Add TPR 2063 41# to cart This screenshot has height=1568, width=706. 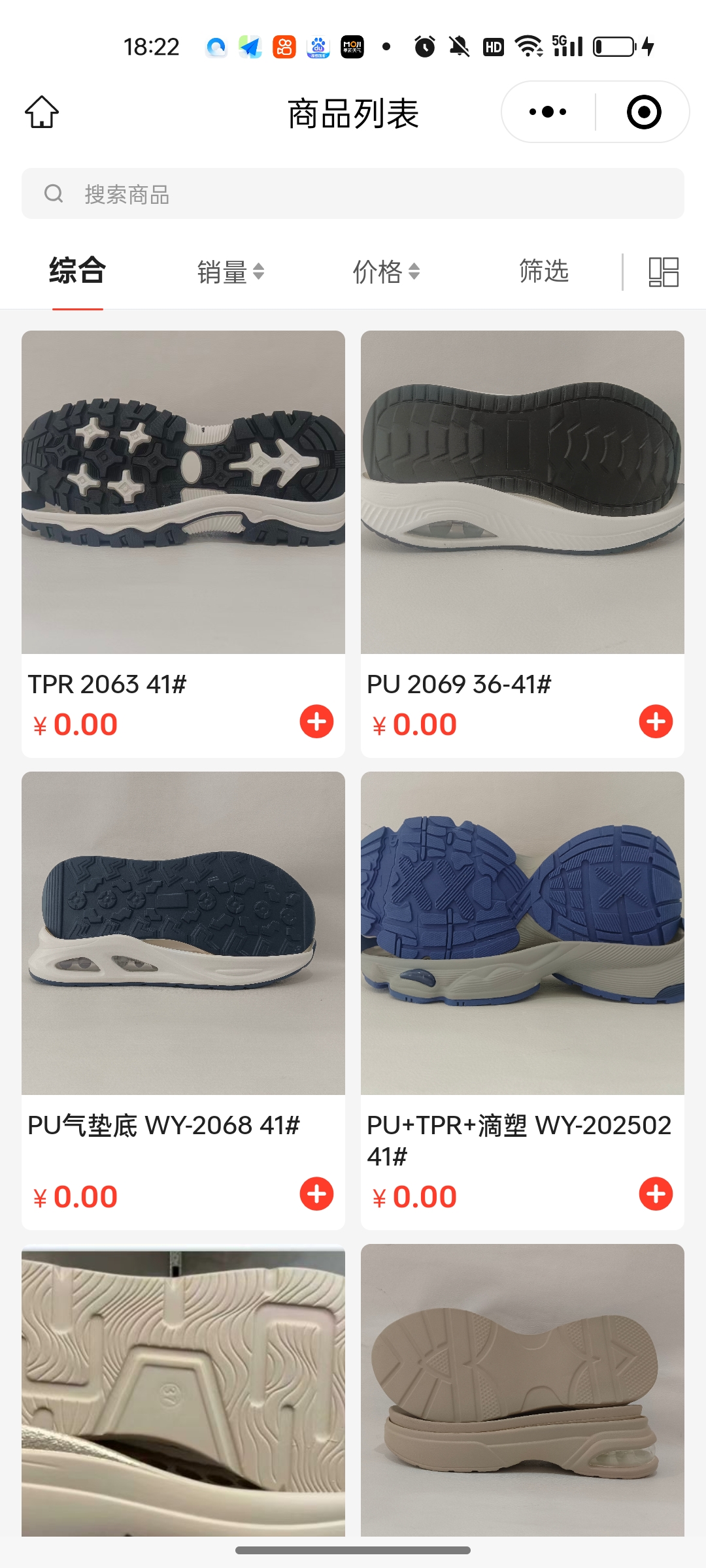[x=316, y=722]
